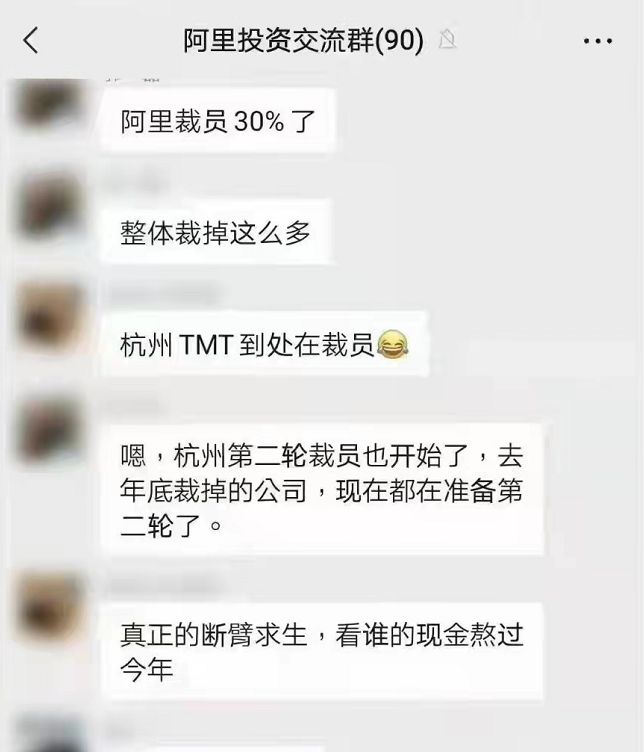The height and width of the screenshot is (752, 644).
Task: View profile of 杭州TMT到处在裁员 sender
Action: click(x=50, y=318)
